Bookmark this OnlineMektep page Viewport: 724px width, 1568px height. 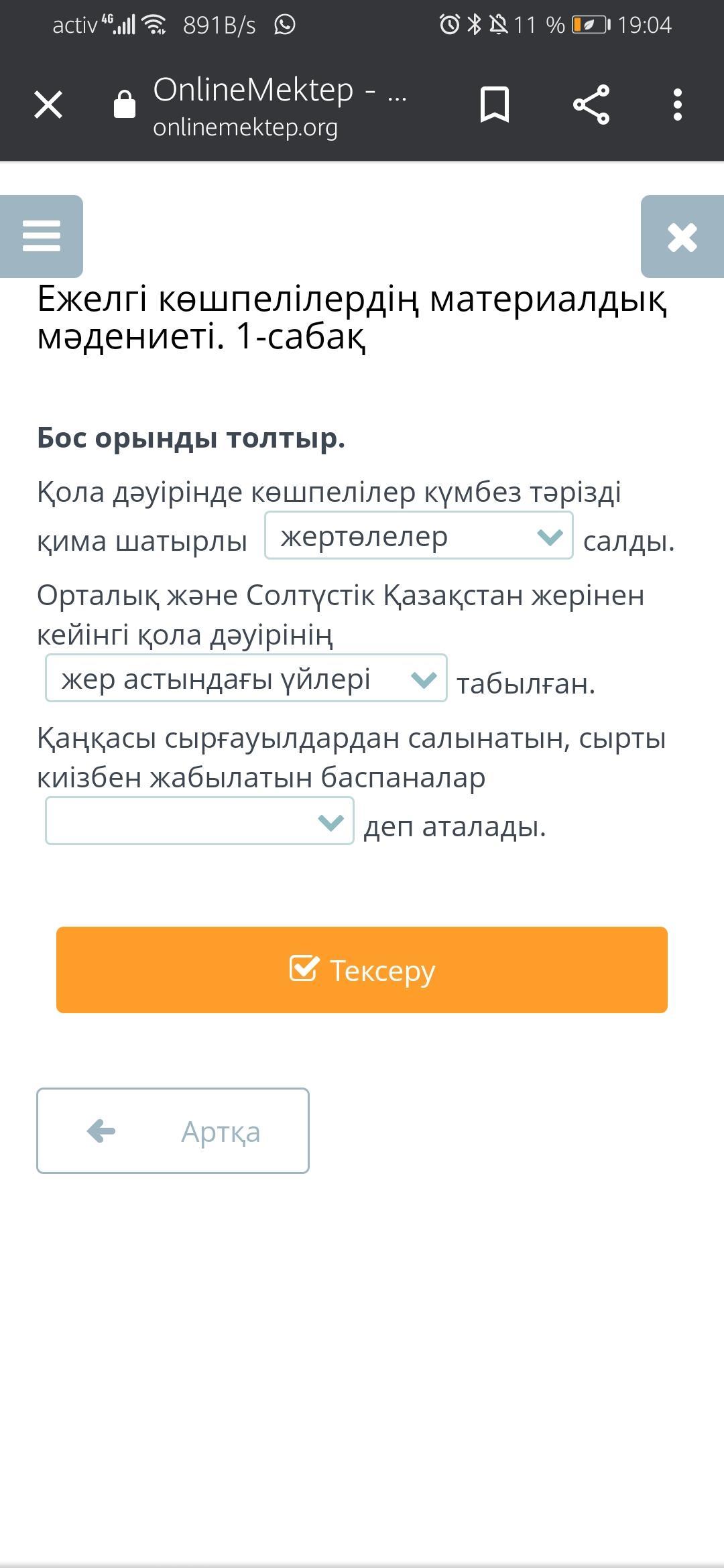(495, 105)
